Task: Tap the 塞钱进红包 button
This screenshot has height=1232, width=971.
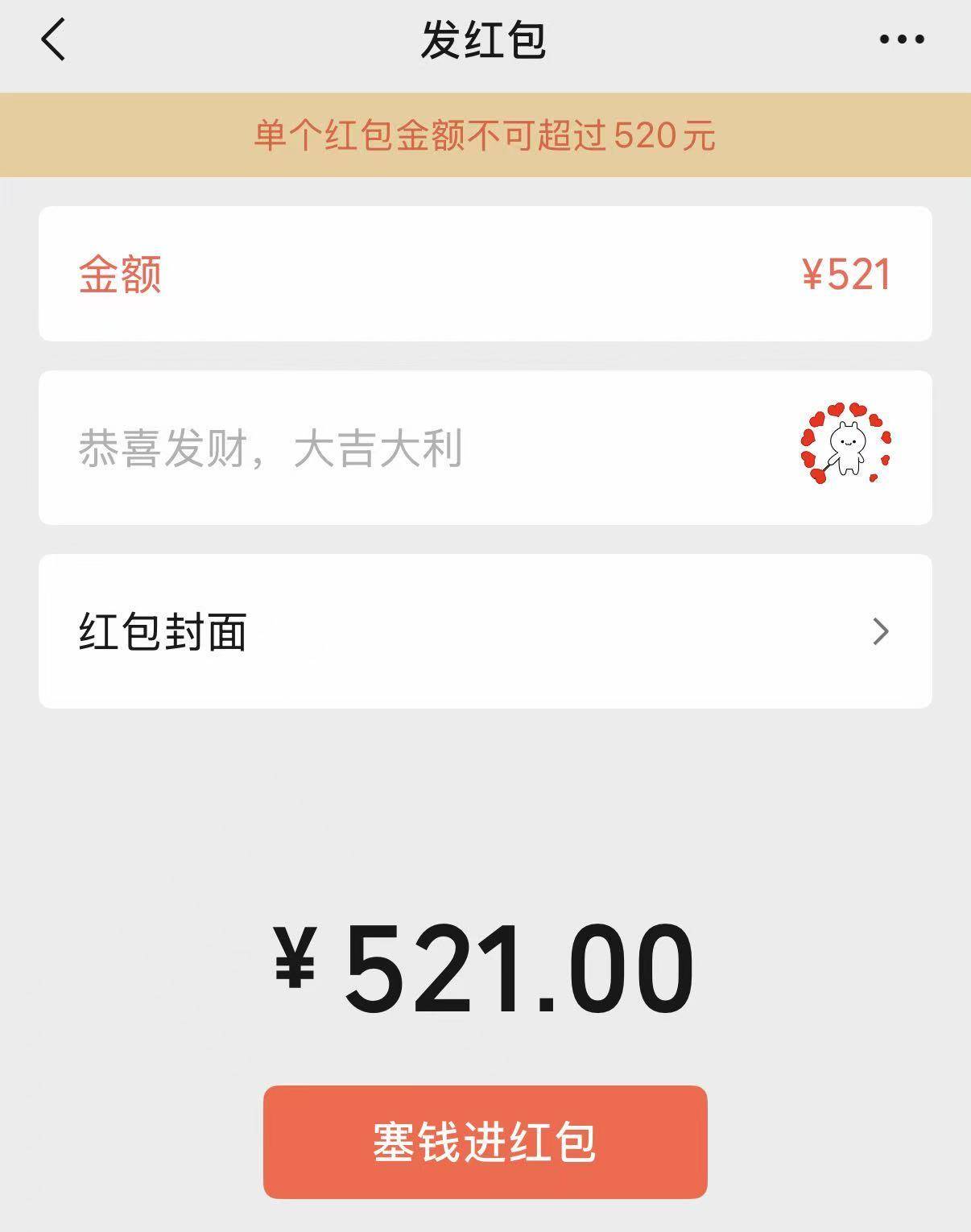Action: point(485,1142)
